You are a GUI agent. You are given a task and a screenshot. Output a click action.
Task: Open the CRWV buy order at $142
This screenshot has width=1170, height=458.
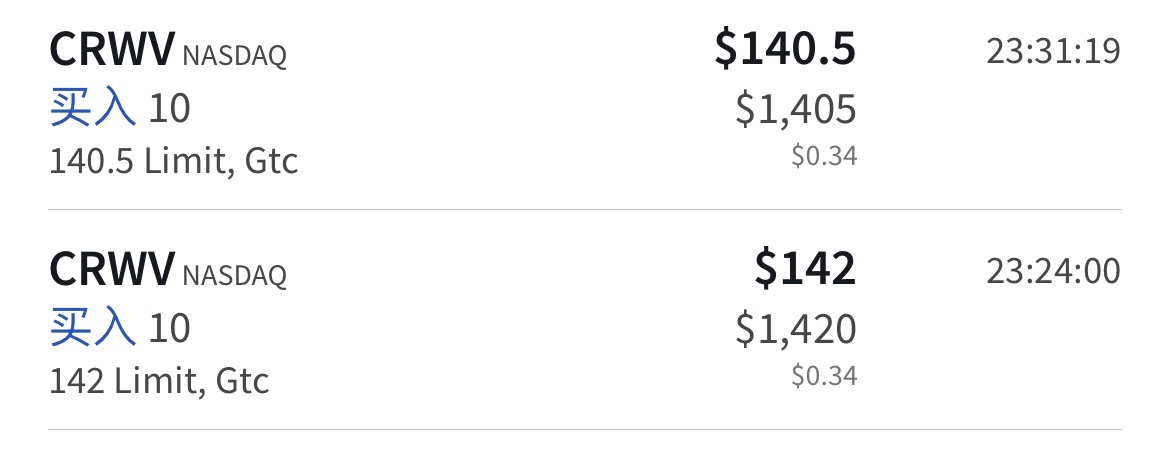point(584,325)
